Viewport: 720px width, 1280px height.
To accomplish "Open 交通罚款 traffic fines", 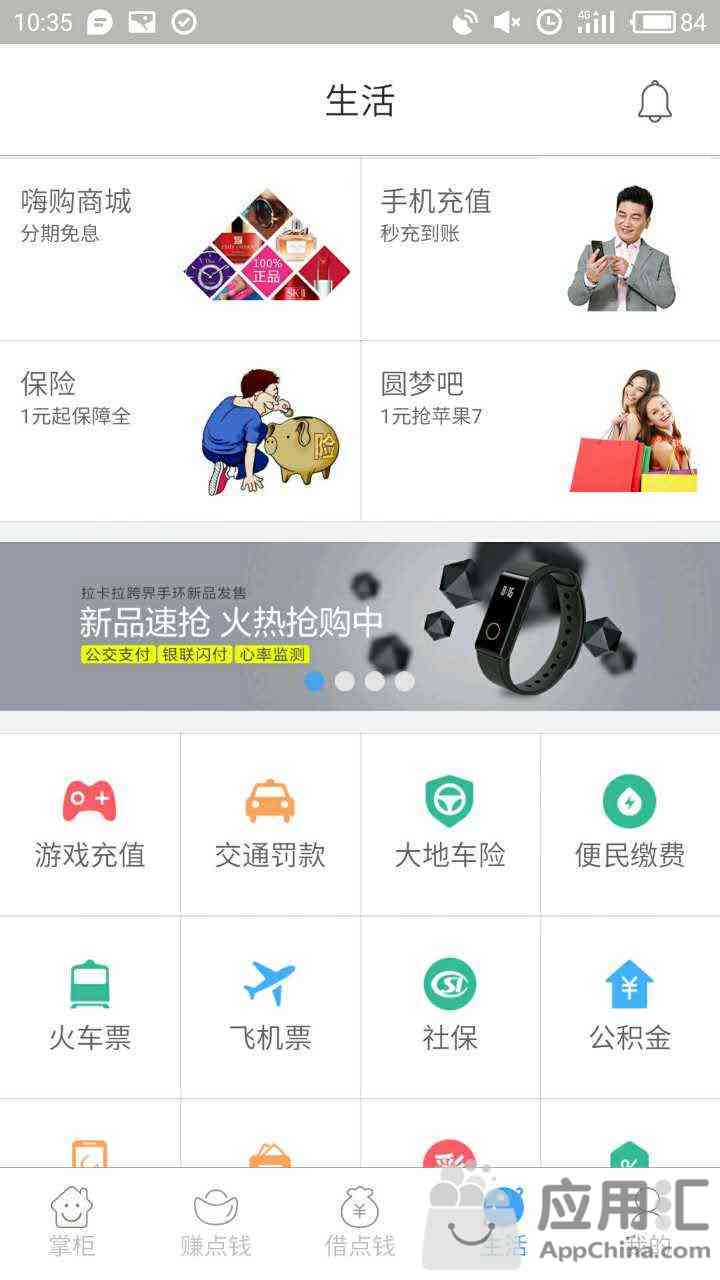I will click(270, 824).
